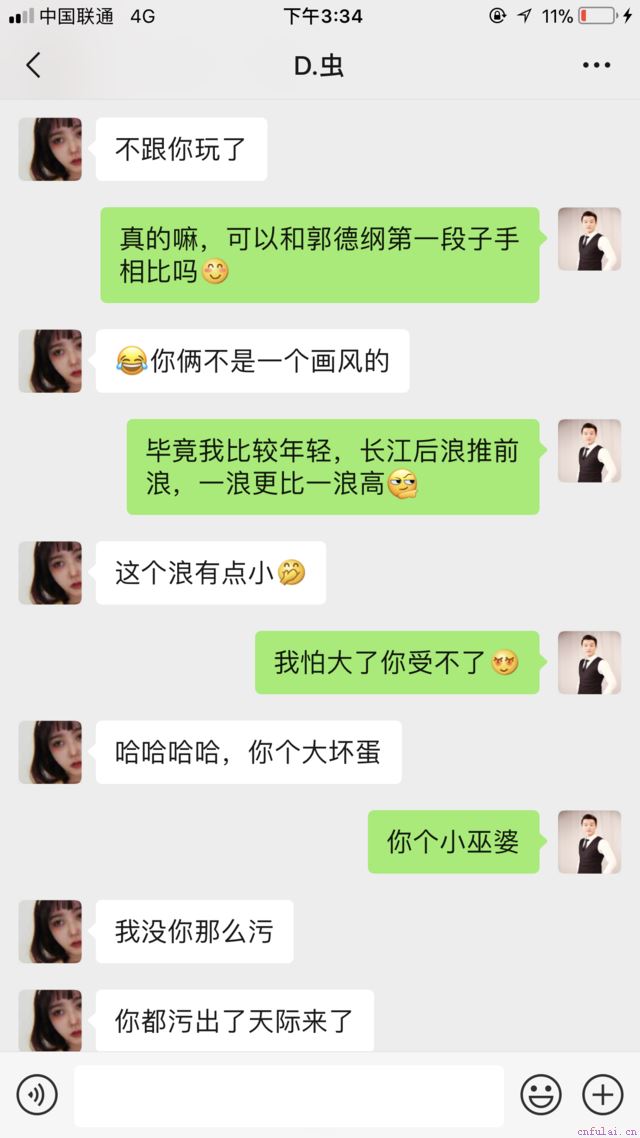
Task: Open contact avatar beside "哈哈哈哈，你个大坏蛋"
Action: click(50, 752)
